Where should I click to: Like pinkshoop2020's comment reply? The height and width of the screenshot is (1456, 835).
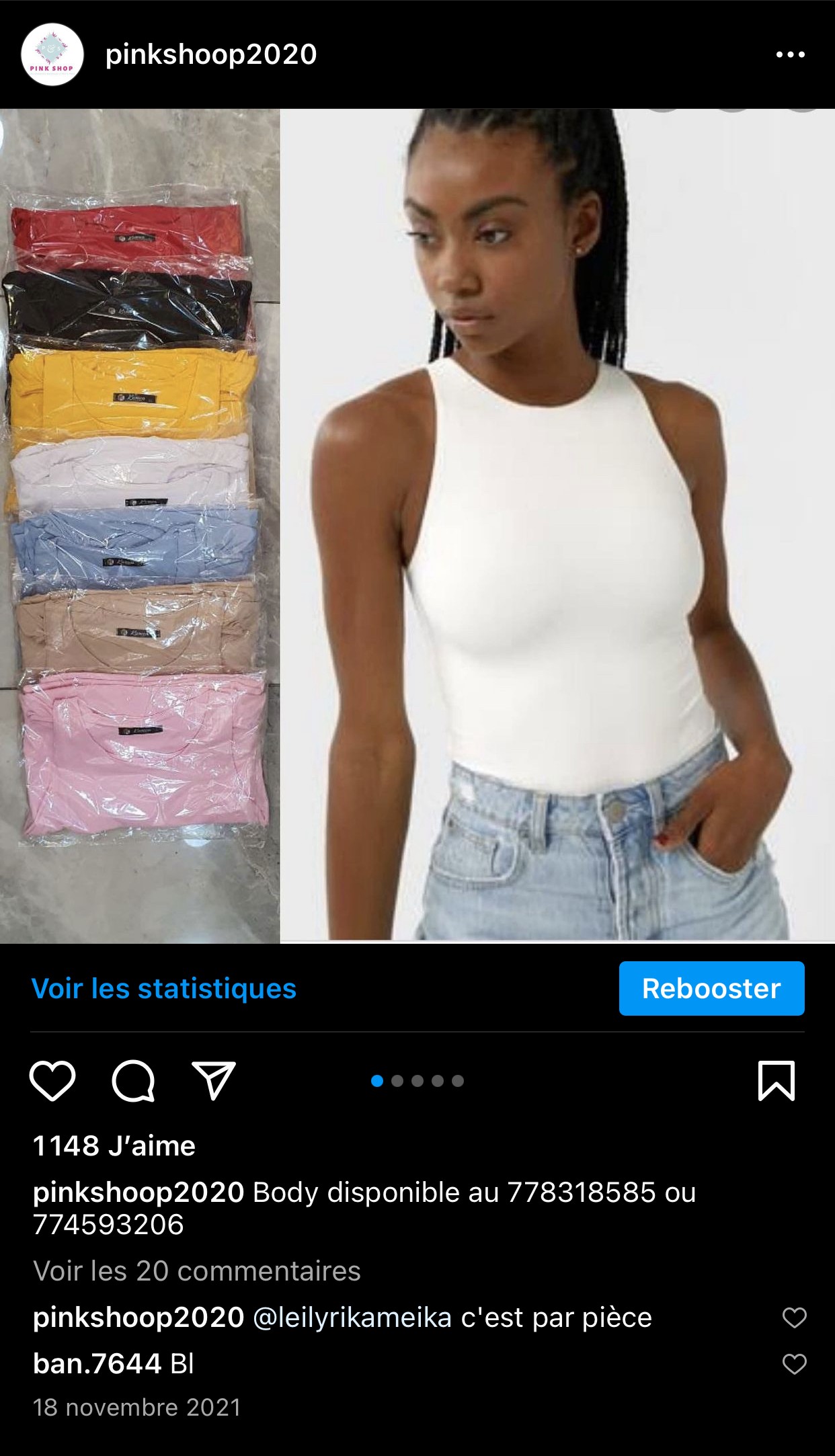[794, 1318]
